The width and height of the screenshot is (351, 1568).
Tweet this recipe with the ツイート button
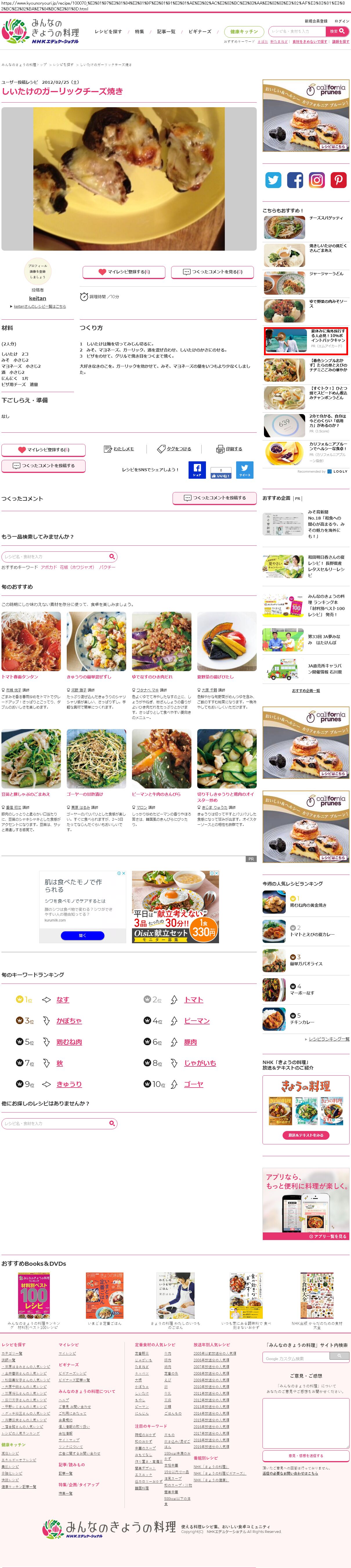point(244,471)
